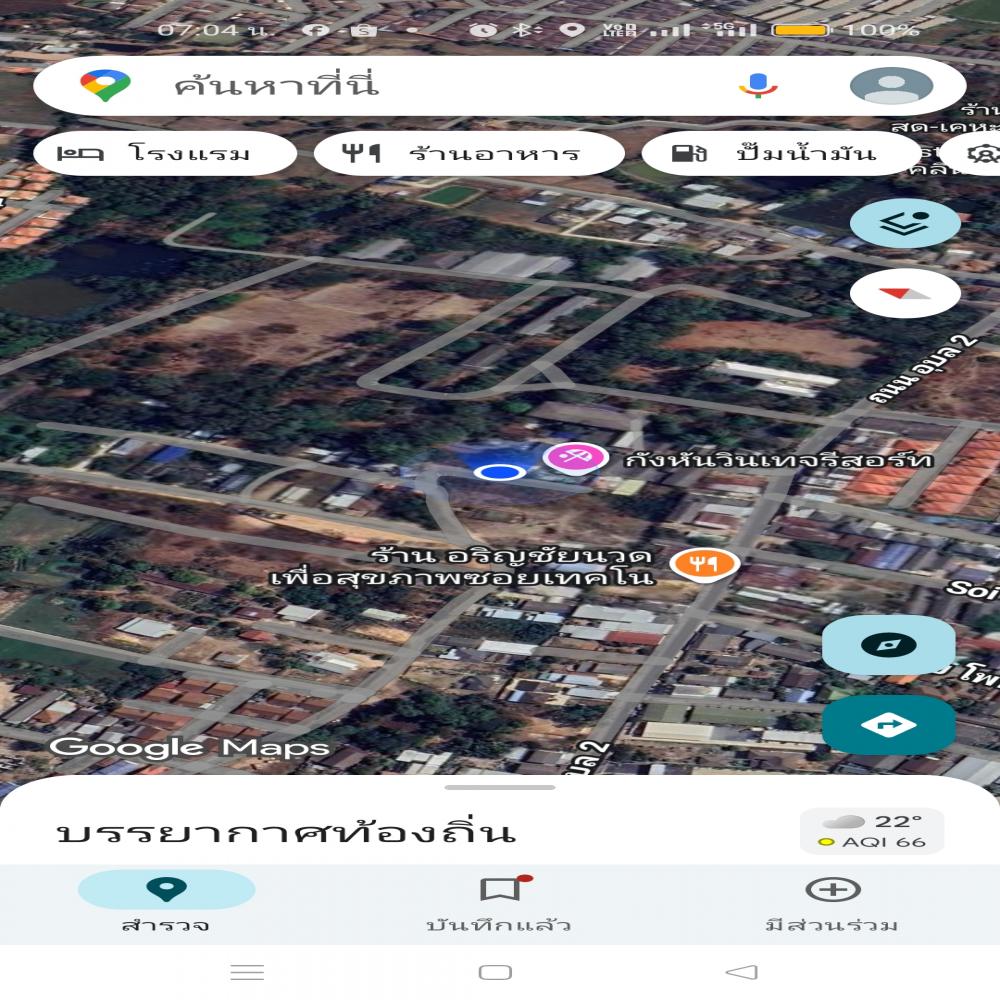
Task: View the weather and AQI 66 chip
Action: 872,831
